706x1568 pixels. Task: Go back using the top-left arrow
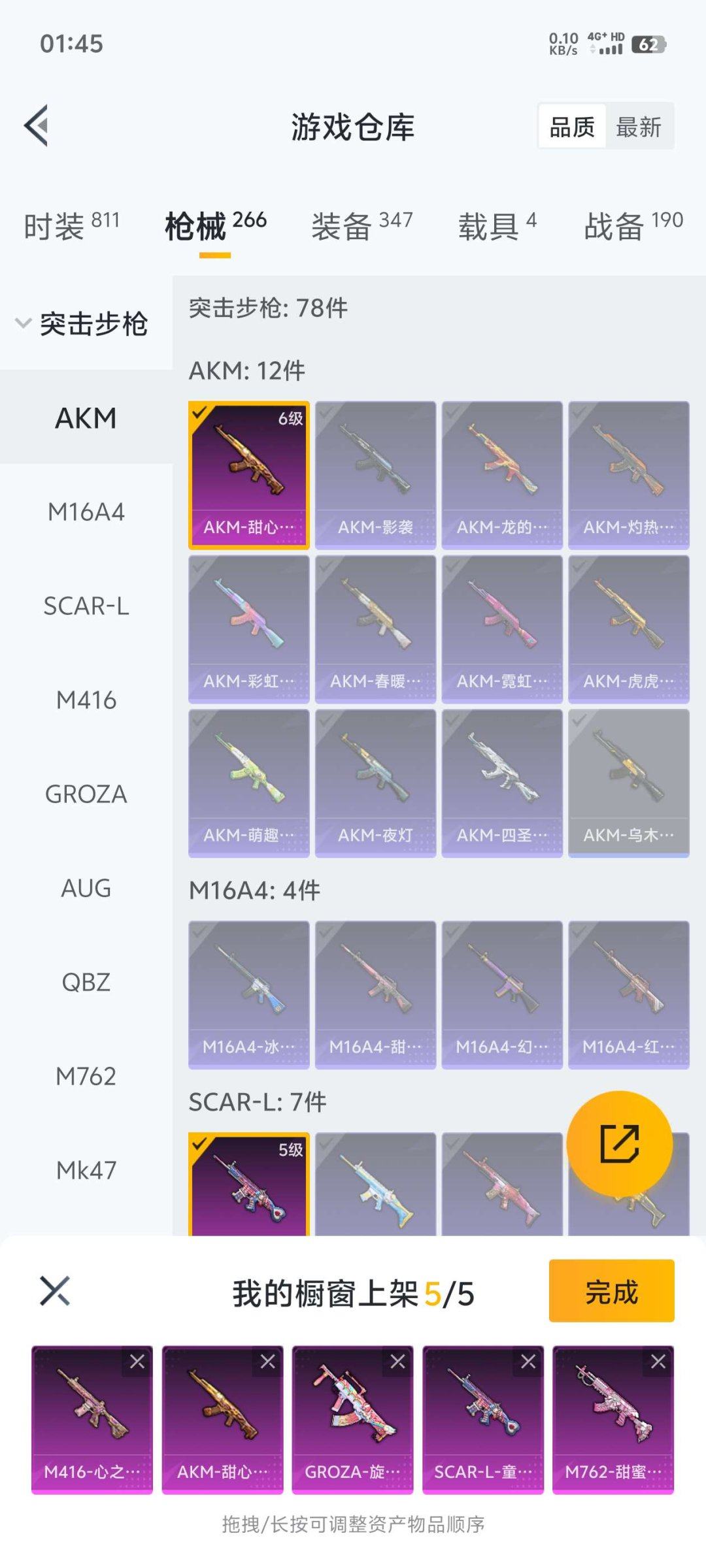pyautogui.click(x=37, y=125)
